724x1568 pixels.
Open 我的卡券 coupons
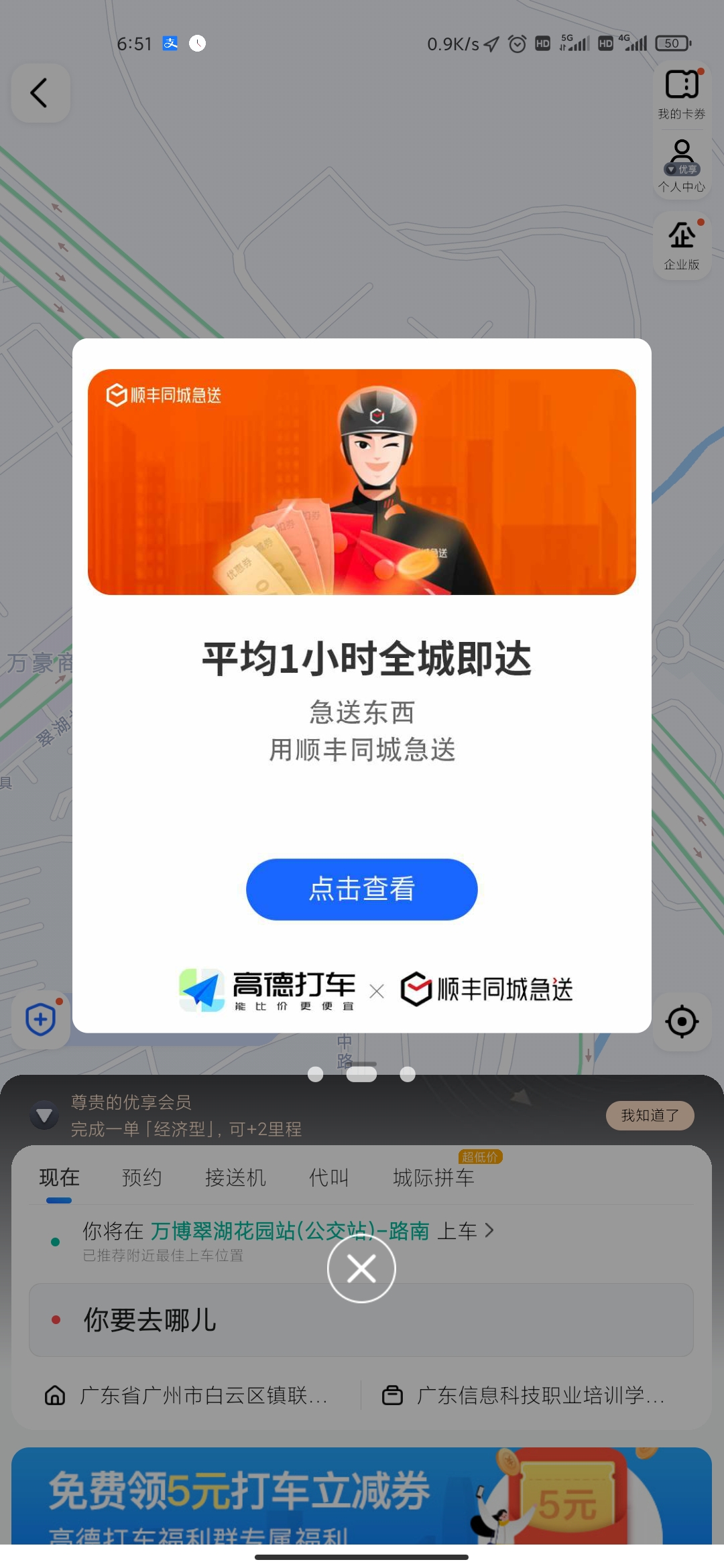pos(682,94)
